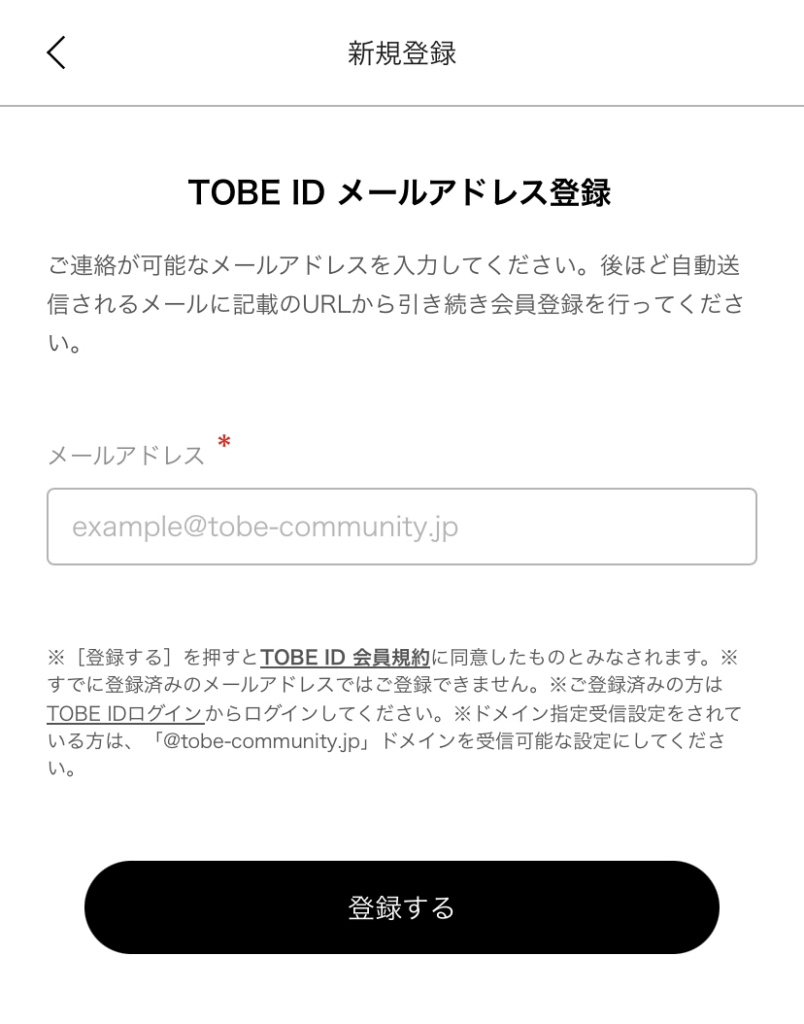Focus the メールアドレス input field
The width and height of the screenshot is (804, 1024).
tap(401, 527)
